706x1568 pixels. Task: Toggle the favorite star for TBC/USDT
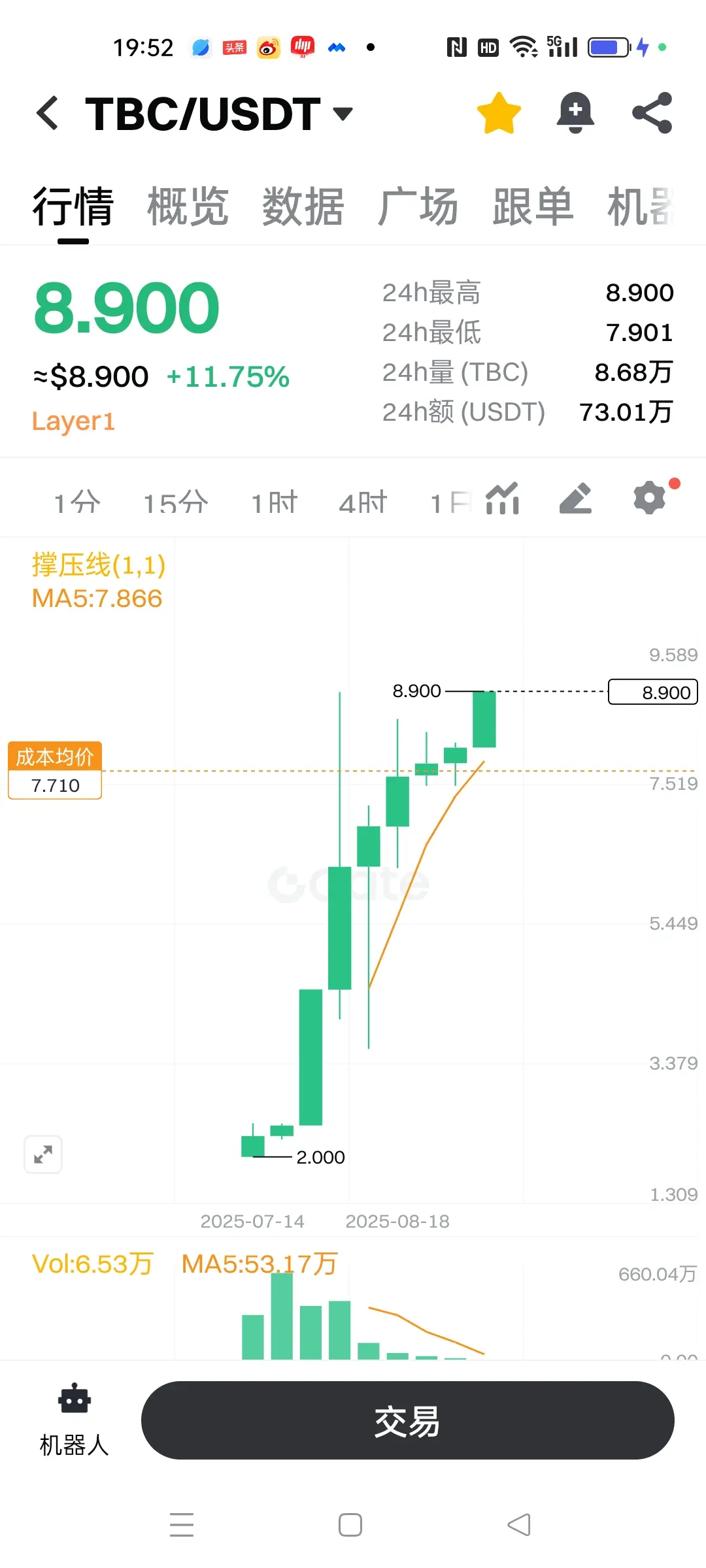pyautogui.click(x=499, y=113)
